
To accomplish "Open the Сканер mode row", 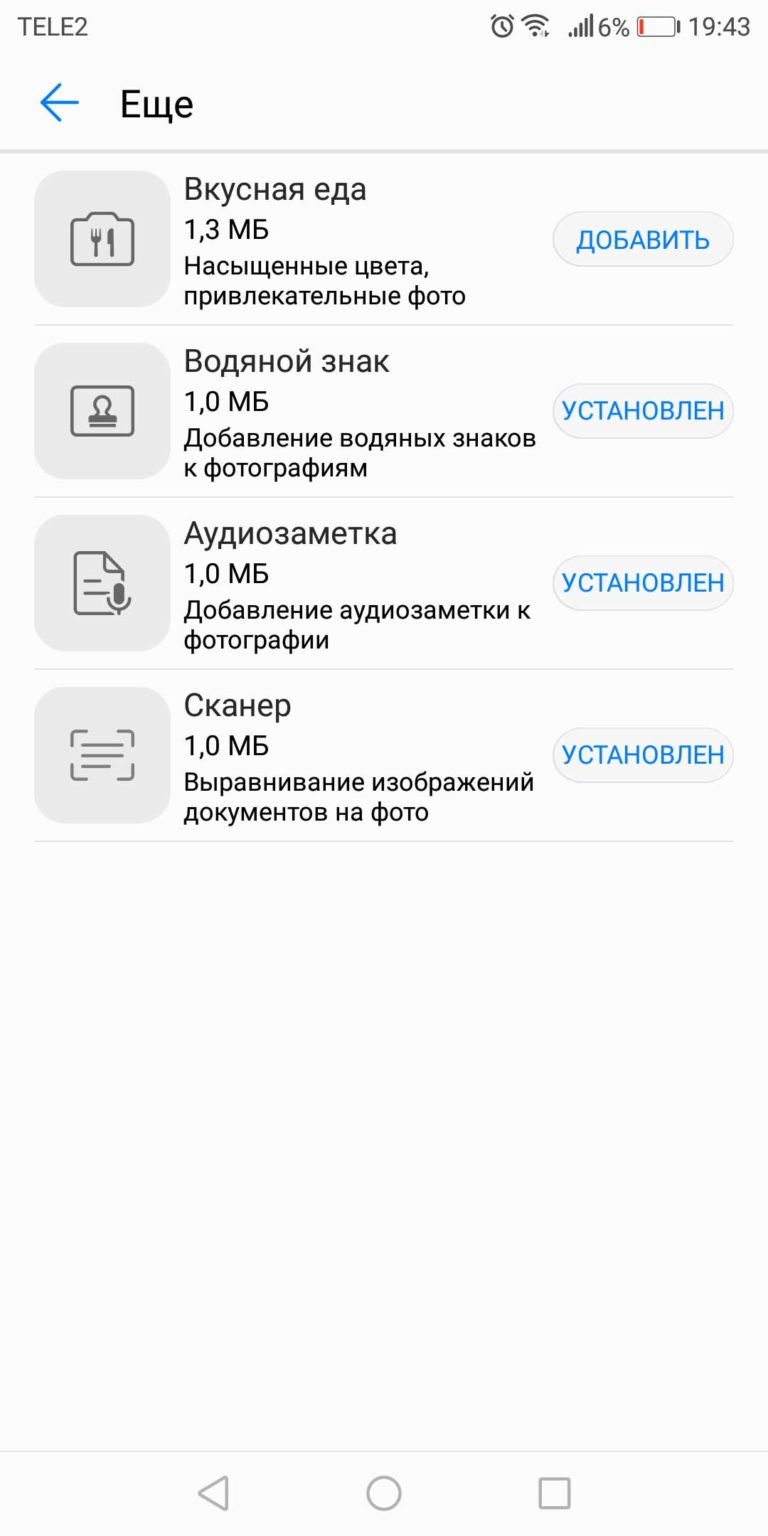I will click(384, 755).
